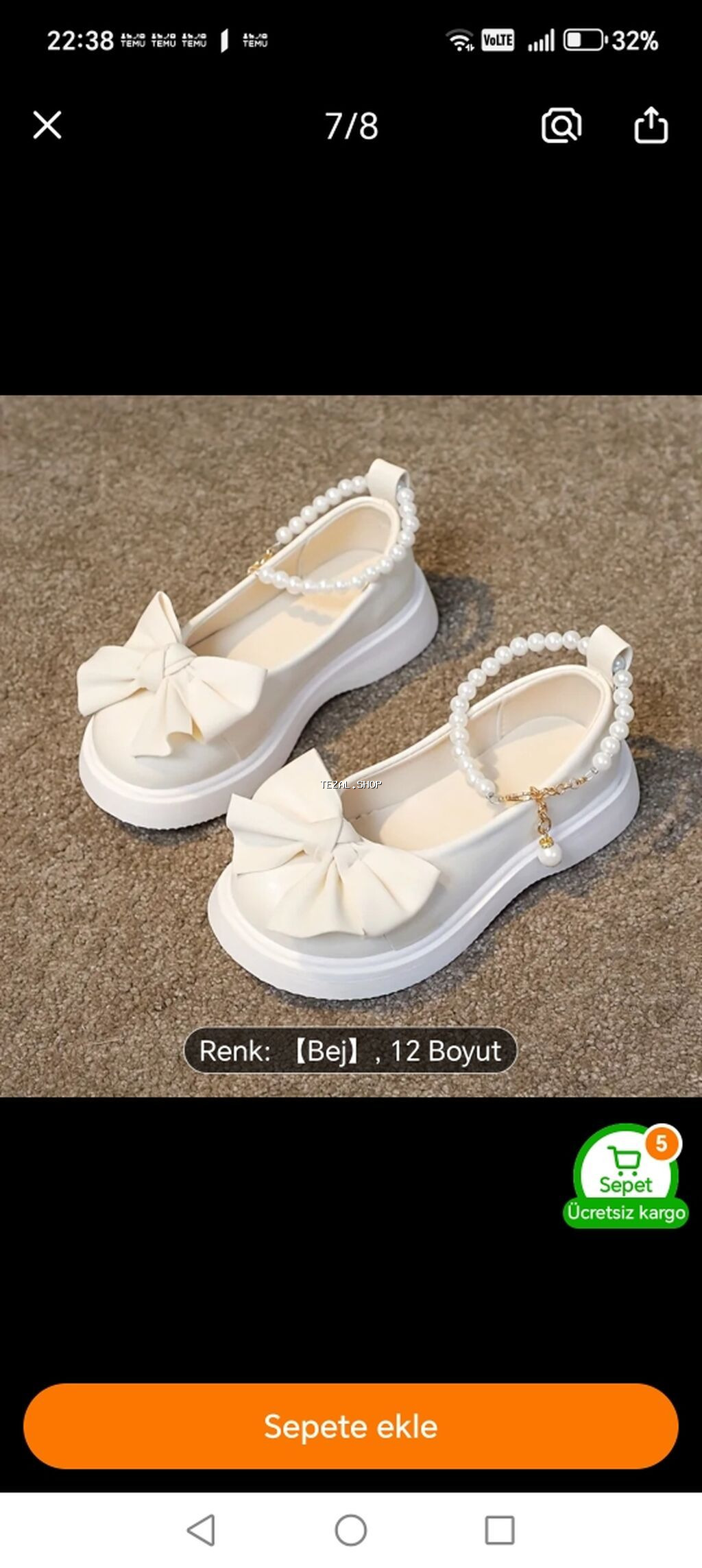Share this product image
The height and width of the screenshot is (1568, 702).
[x=650, y=125]
